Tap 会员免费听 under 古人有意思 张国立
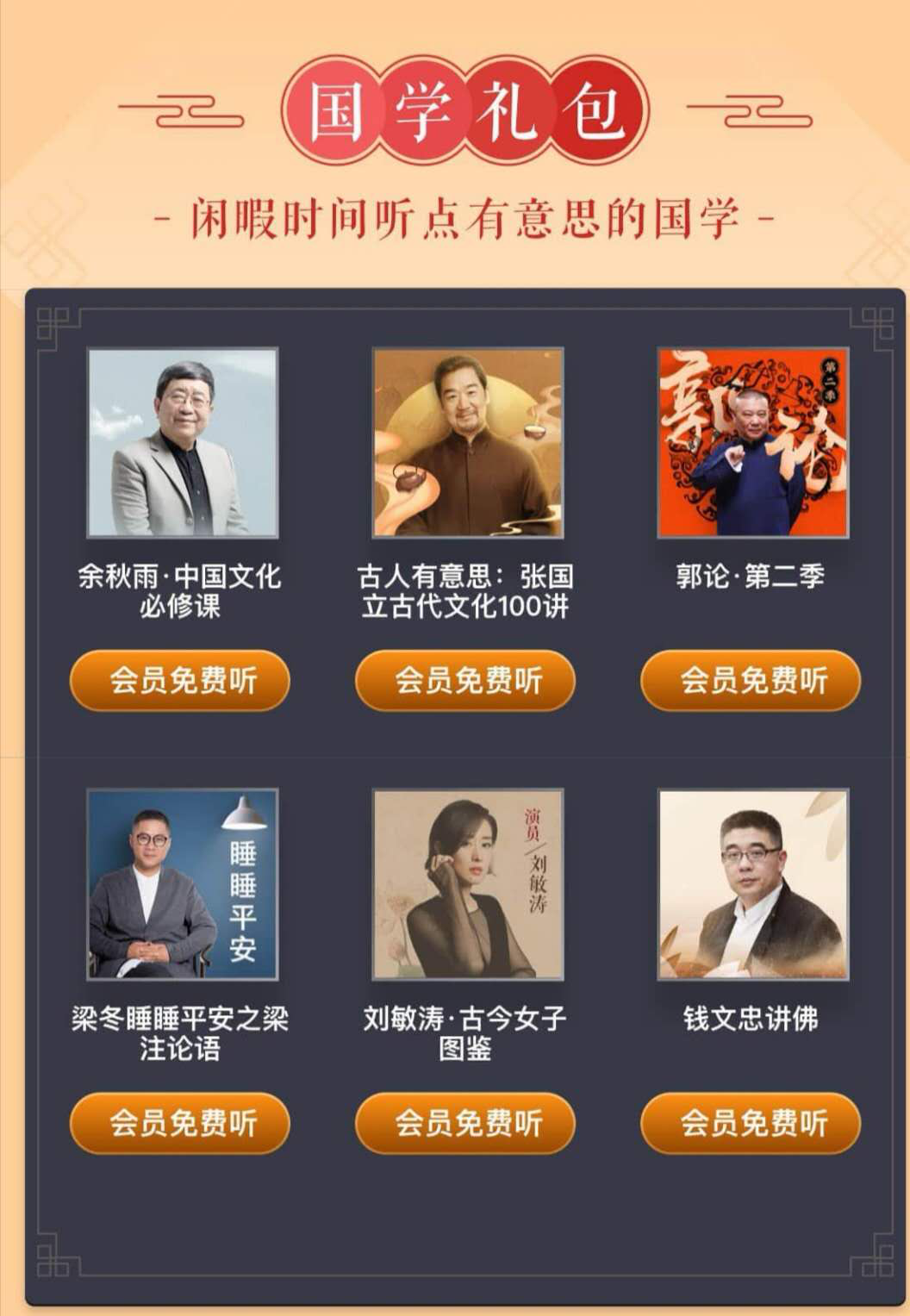The height and width of the screenshot is (1316, 910). [x=465, y=681]
